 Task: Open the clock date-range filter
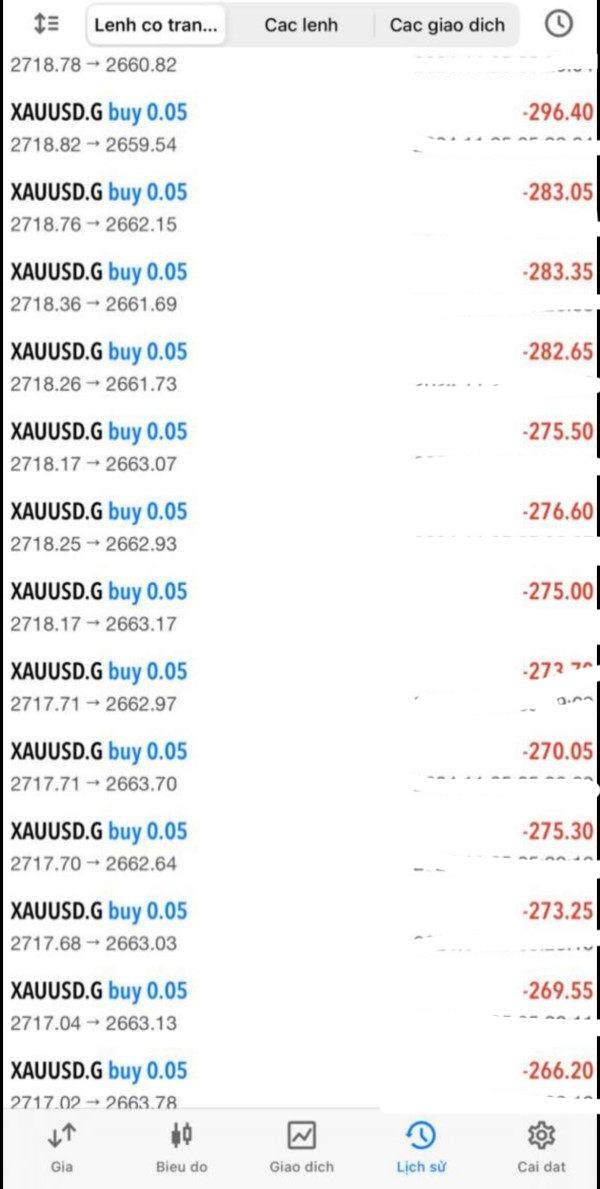point(558,25)
